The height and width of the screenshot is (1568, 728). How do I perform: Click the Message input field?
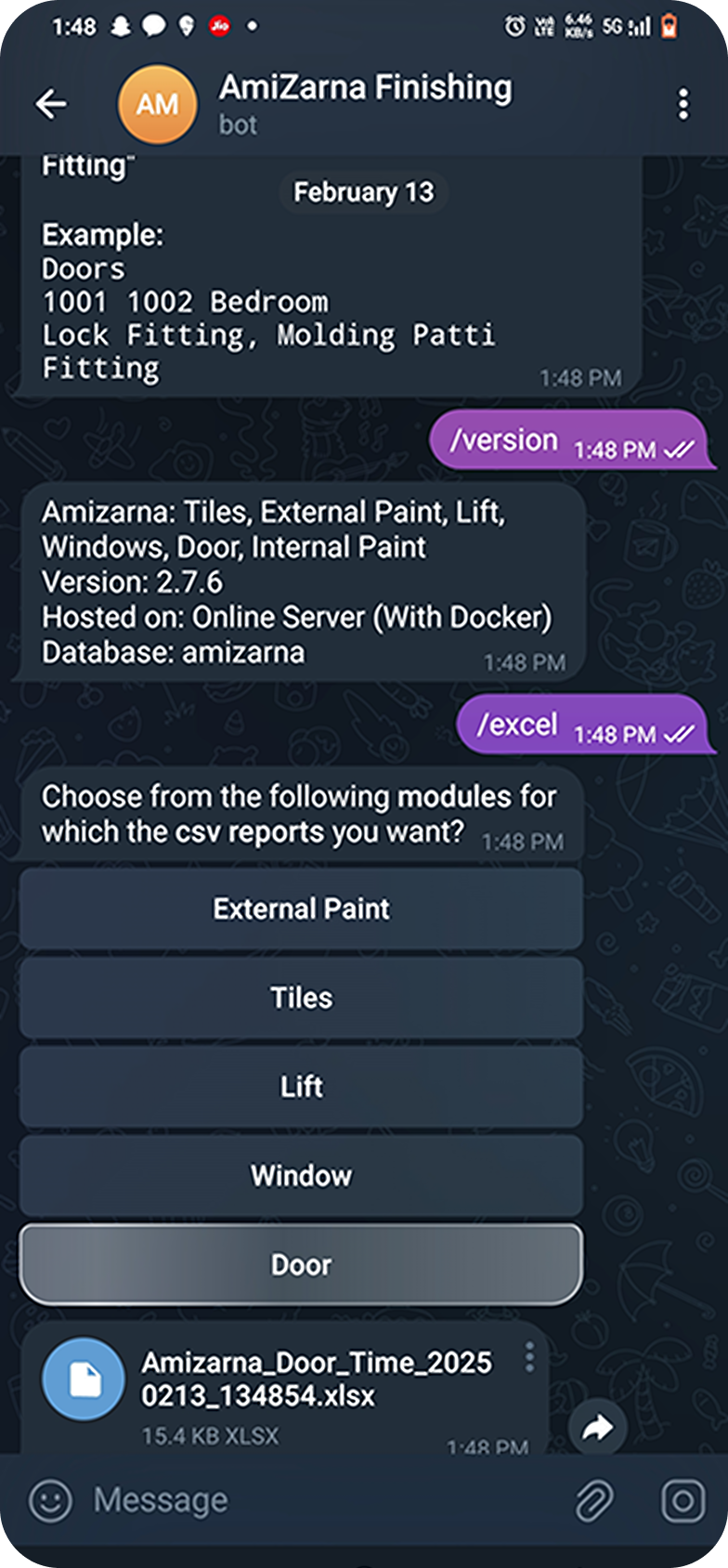279,1498
